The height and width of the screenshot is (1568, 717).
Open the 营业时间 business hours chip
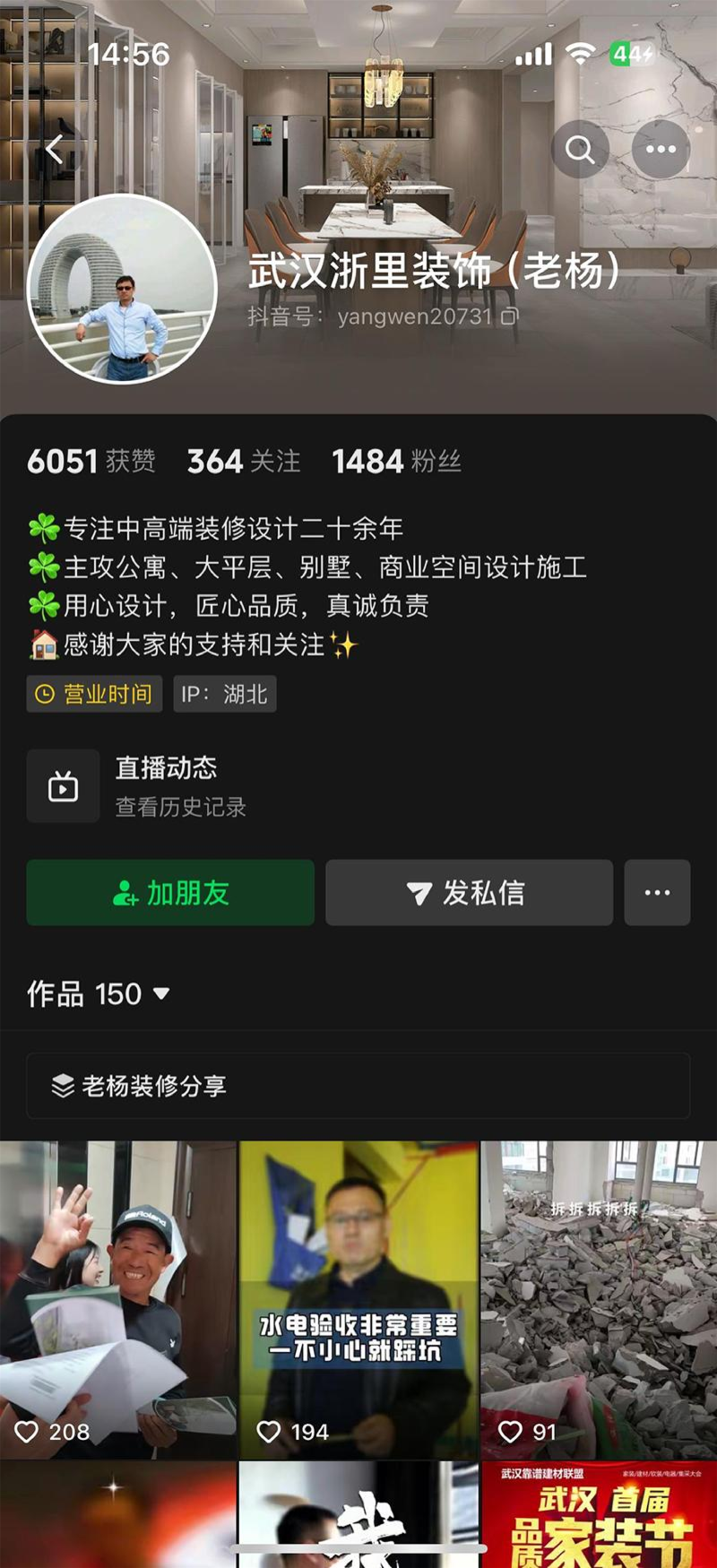click(94, 694)
